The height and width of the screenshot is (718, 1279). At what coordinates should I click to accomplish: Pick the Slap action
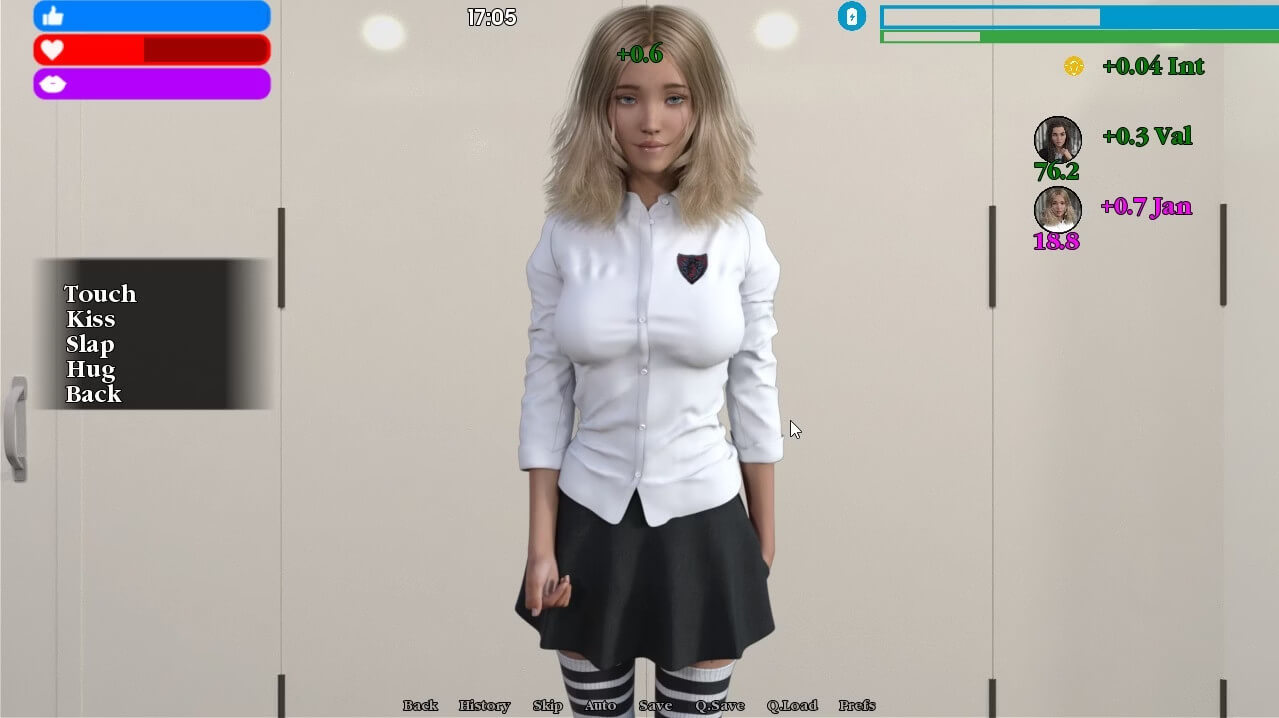pyautogui.click(x=90, y=345)
